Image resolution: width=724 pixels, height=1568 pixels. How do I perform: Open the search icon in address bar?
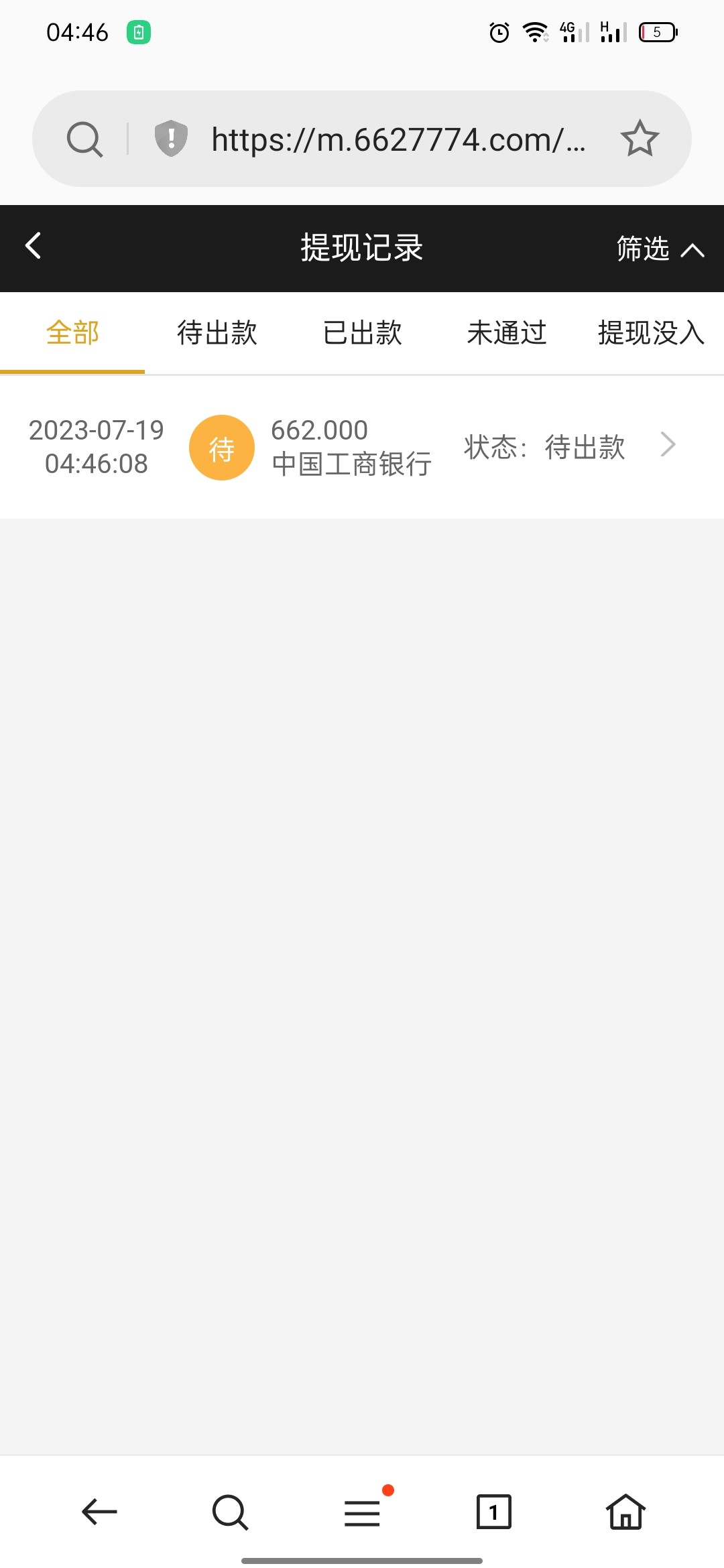click(x=84, y=139)
